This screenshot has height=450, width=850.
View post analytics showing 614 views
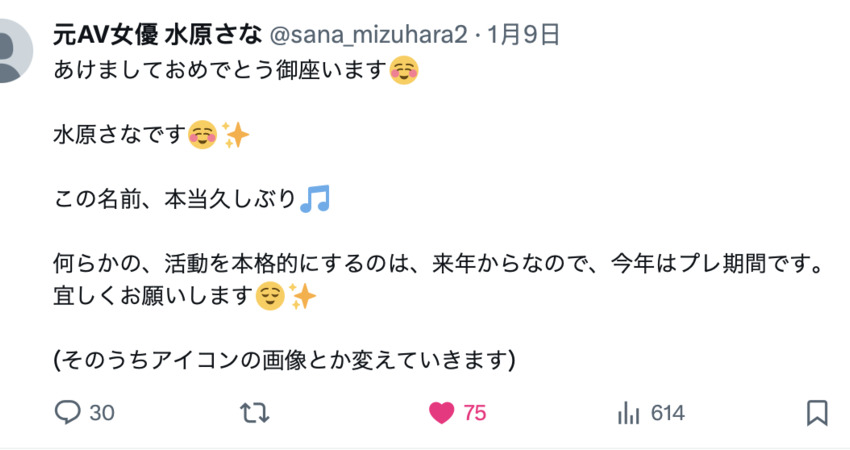coord(629,412)
